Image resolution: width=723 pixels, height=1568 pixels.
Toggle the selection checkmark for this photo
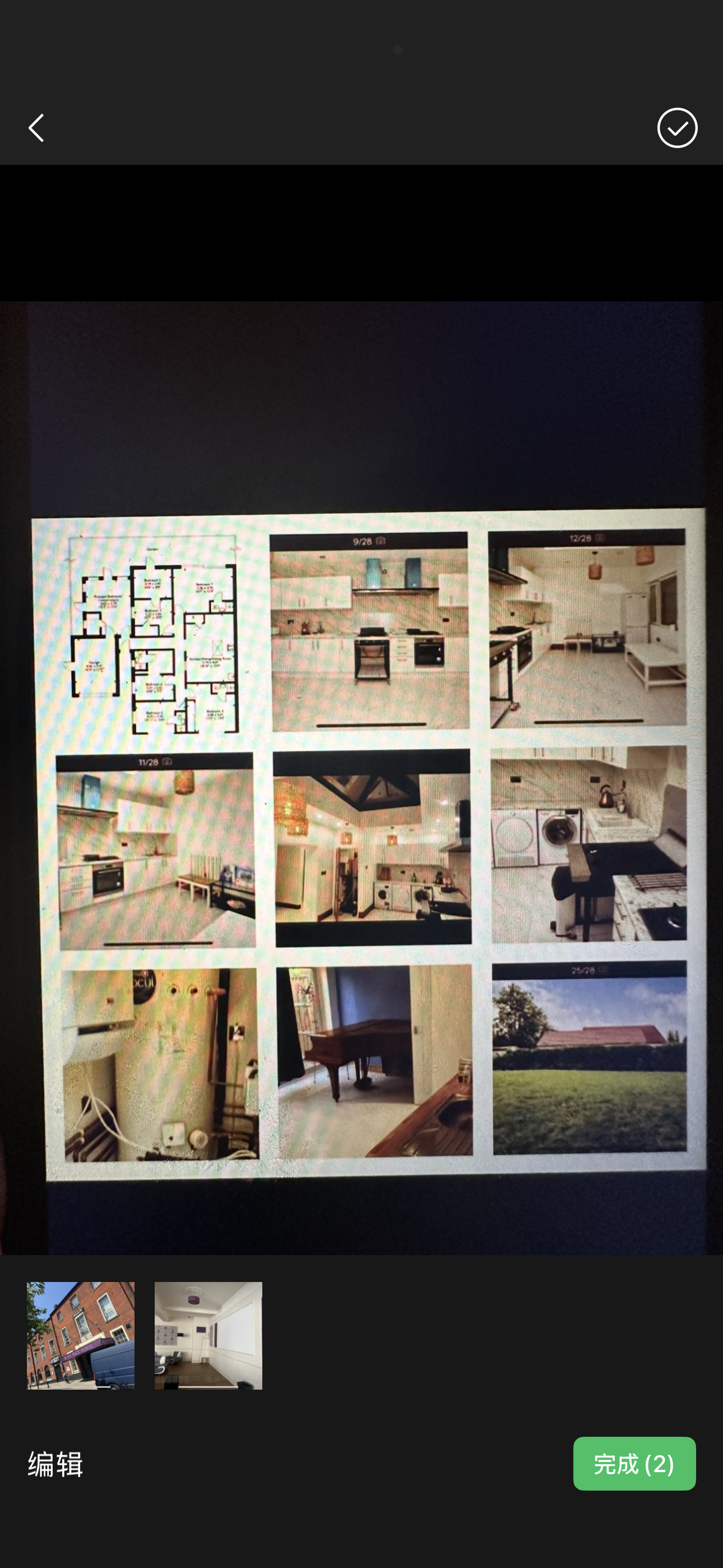click(676, 128)
